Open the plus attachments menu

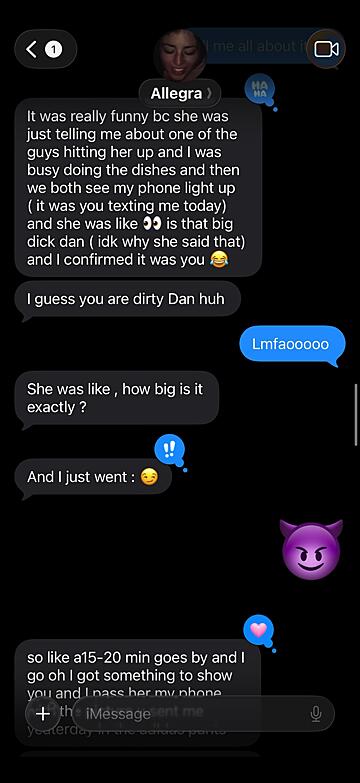pyautogui.click(x=43, y=714)
